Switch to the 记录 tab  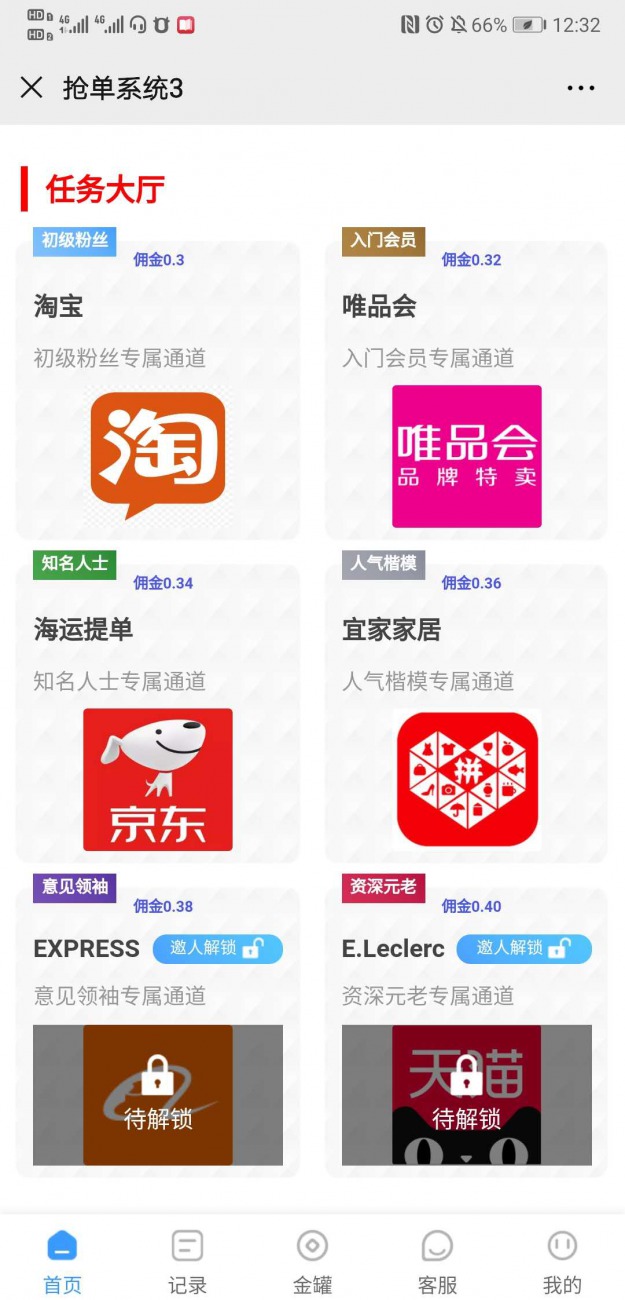(x=187, y=1262)
